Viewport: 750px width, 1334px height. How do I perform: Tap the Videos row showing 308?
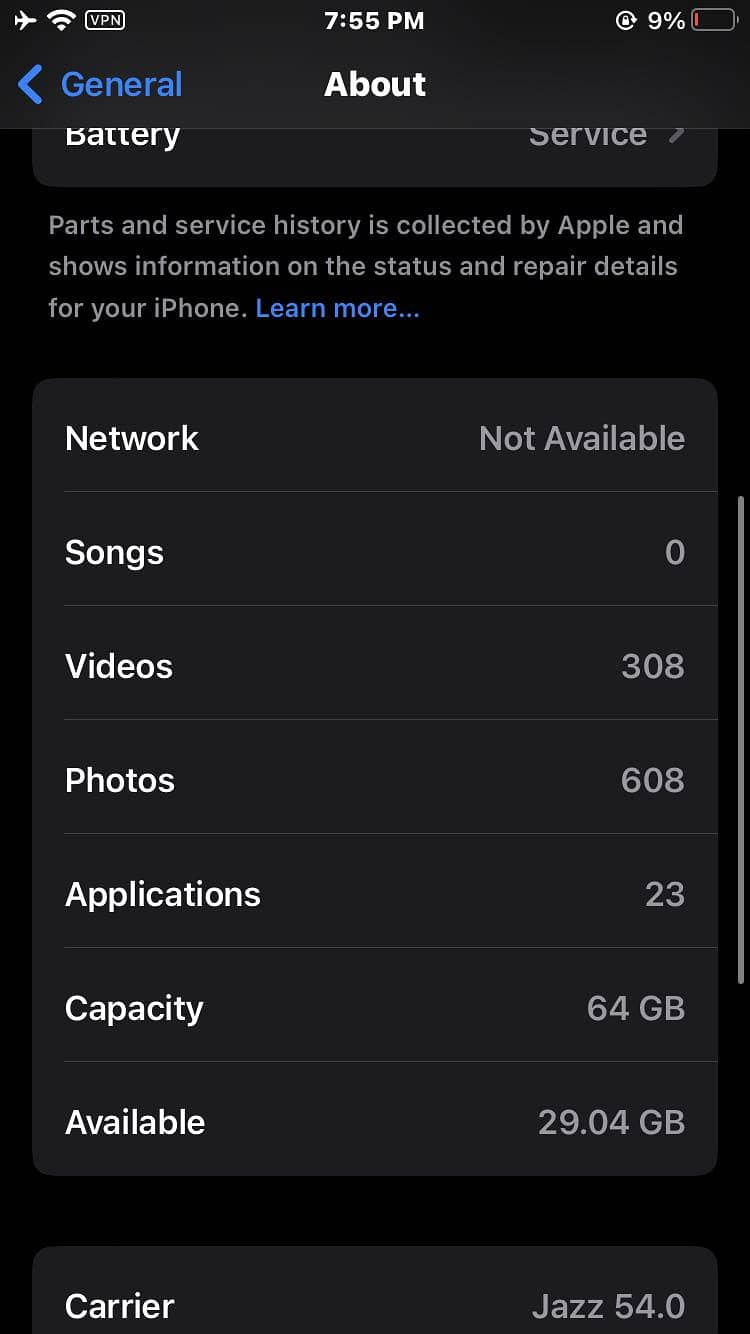[375, 665]
